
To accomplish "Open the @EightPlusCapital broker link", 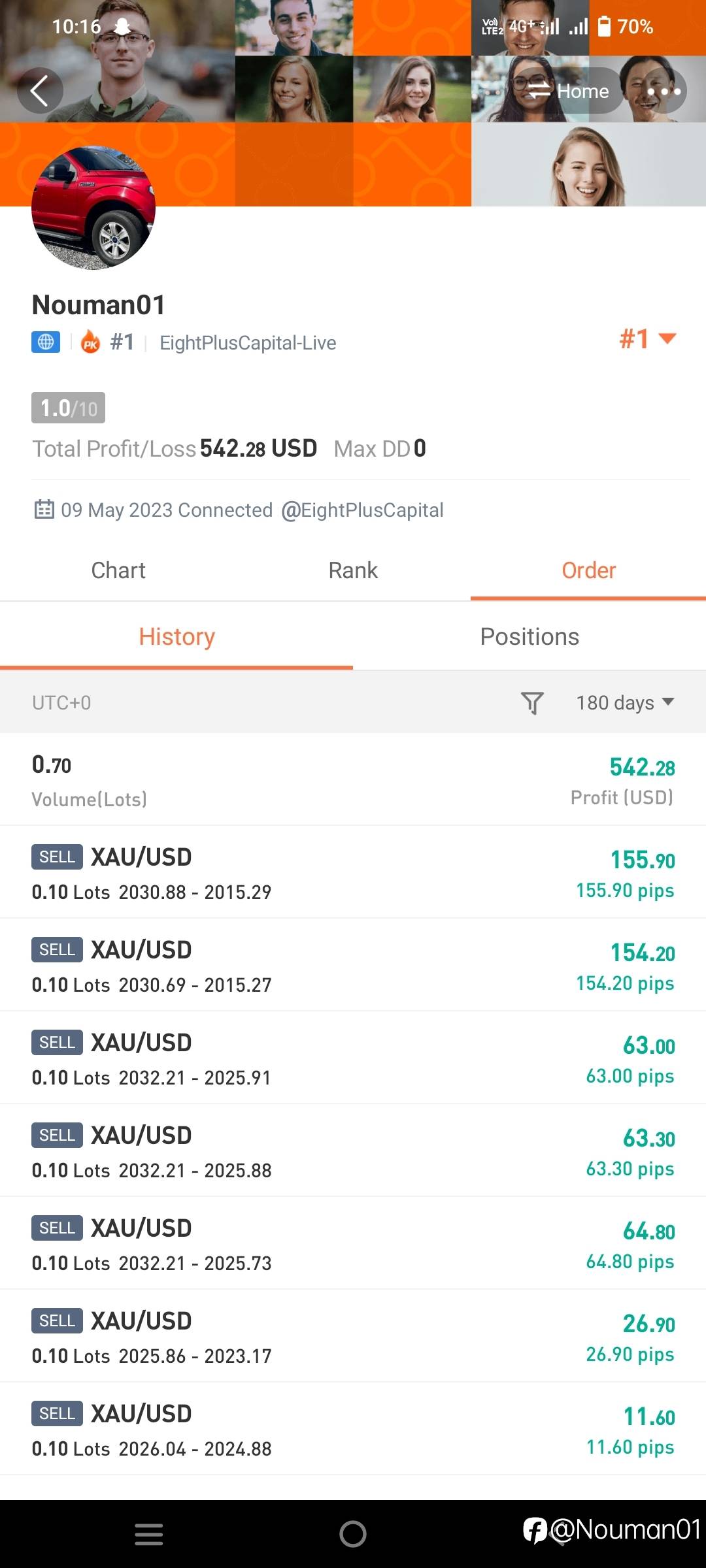I will pyautogui.click(x=362, y=510).
